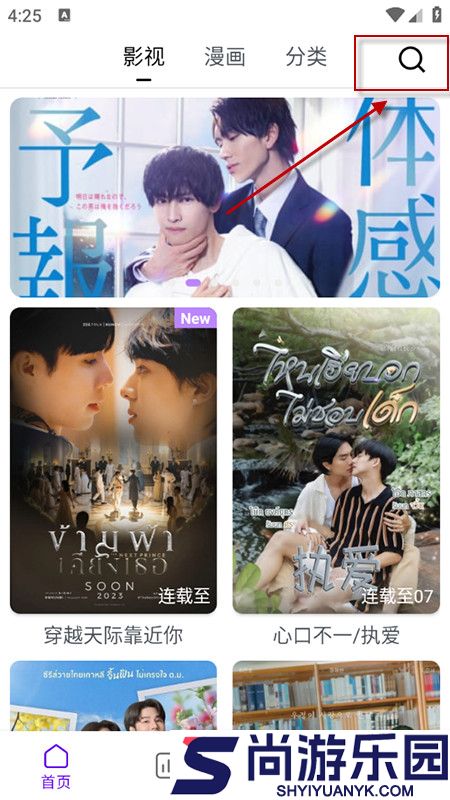This screenshot has height=800, width=450.
Task: Open the 穿越天际靠近你 poster card
Action: 113,460
